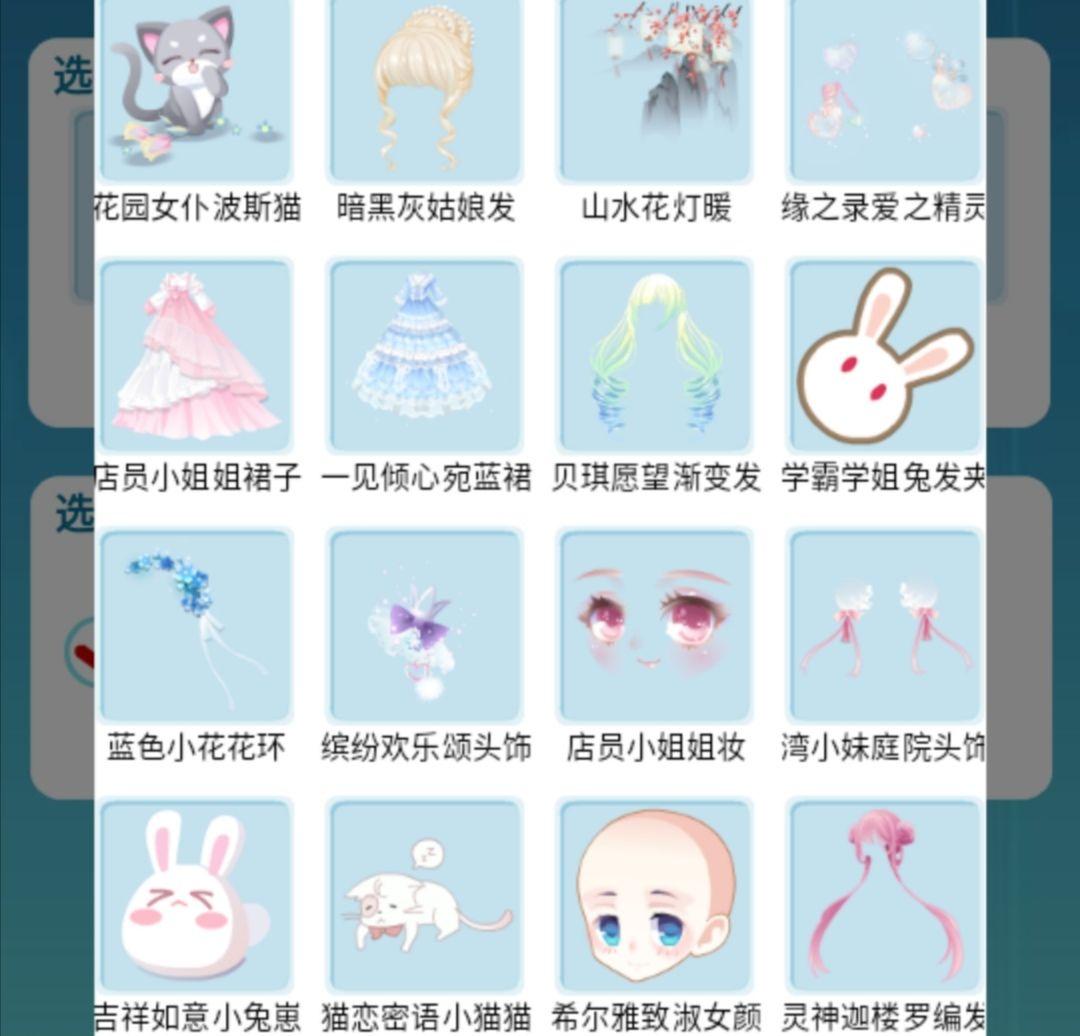Choose the 蓝色小花花环 wreath

click(x=196, y=626)
